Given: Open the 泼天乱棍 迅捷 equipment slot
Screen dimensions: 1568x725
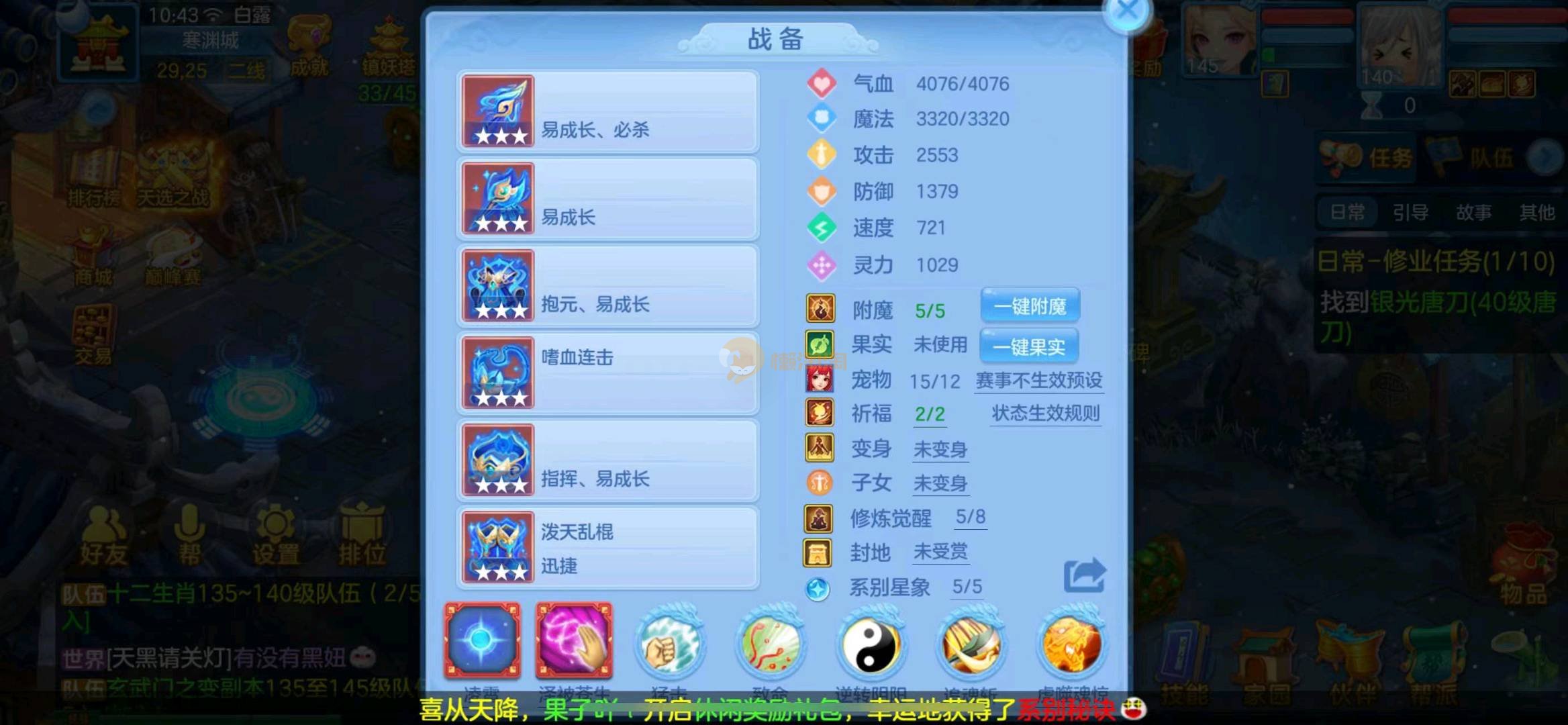Looking at the screenshot, I should (x=607, y=548).
